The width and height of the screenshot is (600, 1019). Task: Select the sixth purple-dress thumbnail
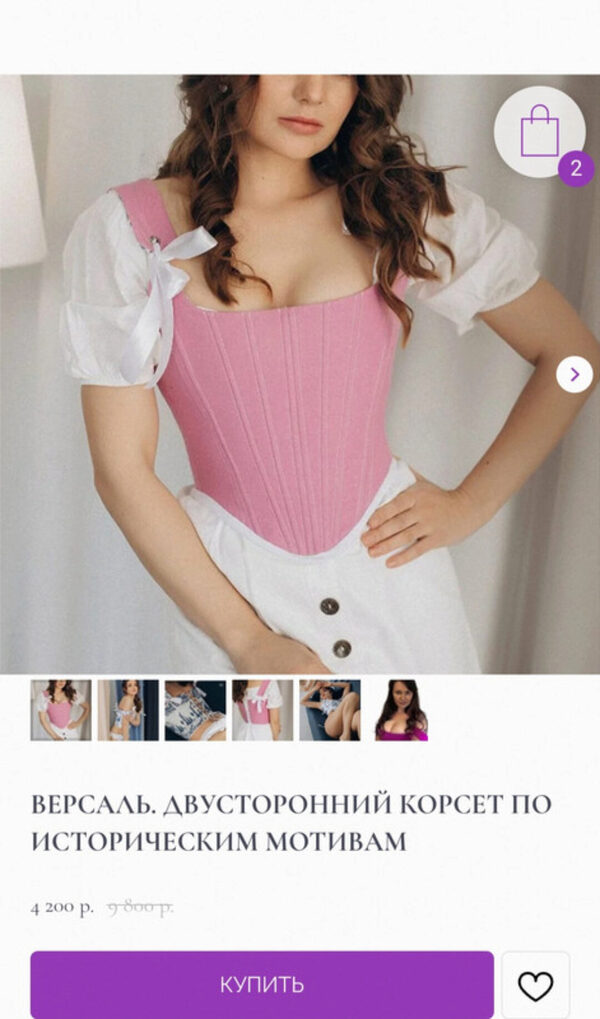click(x=400, y=710)
